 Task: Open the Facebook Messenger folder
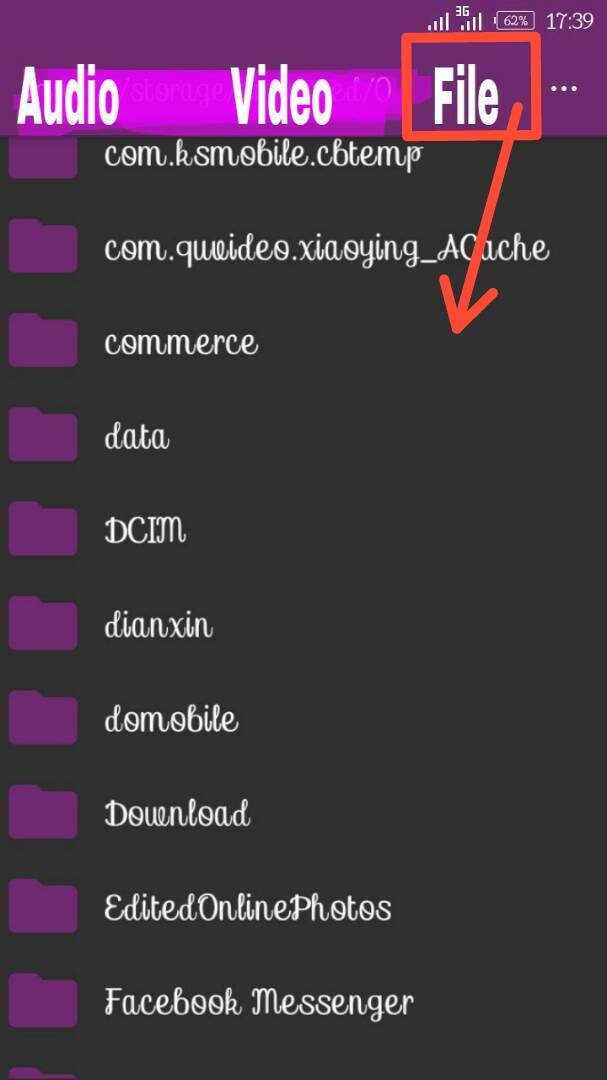pyautogui.click(x=303, y=1003)
